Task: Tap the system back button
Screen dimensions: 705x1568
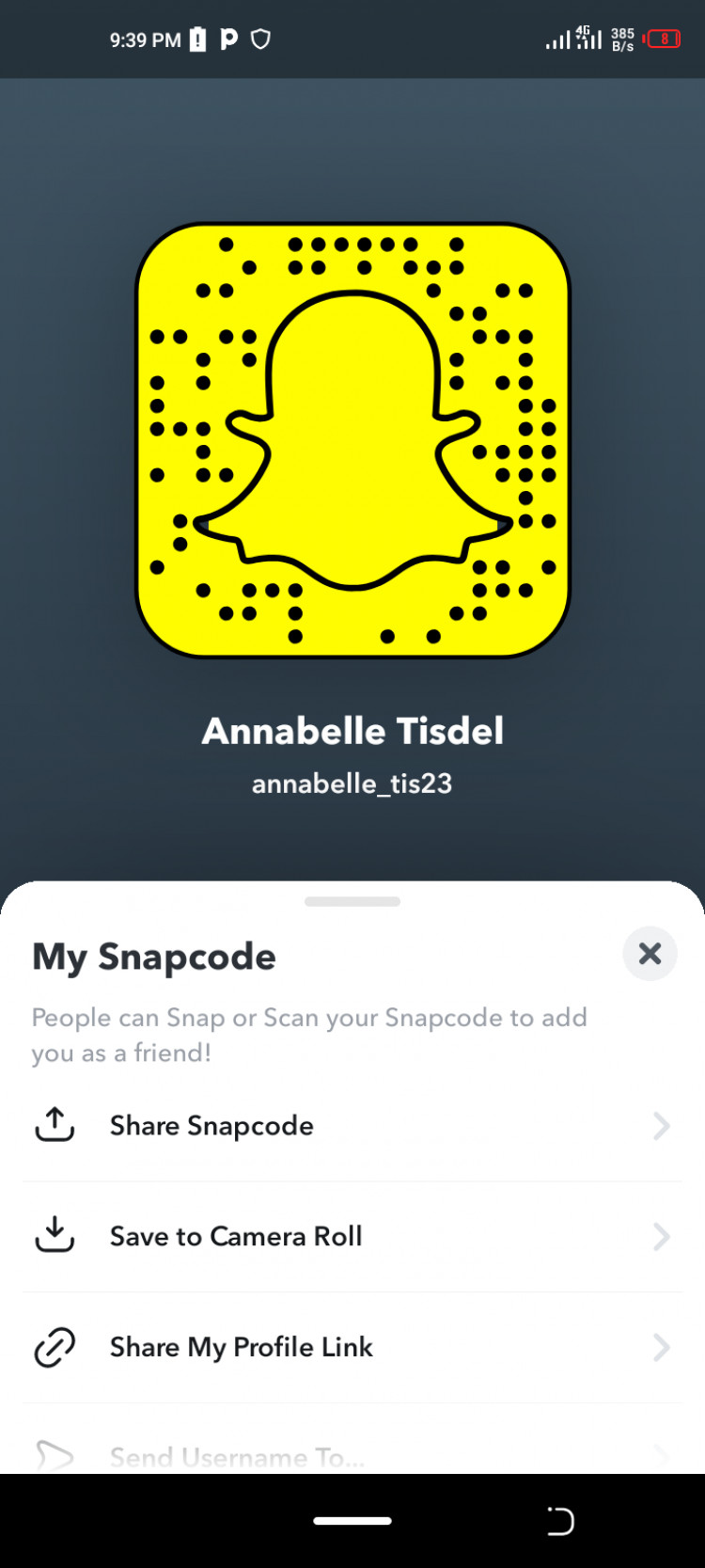Action: pyautogui.click(x=560, y=1521)
